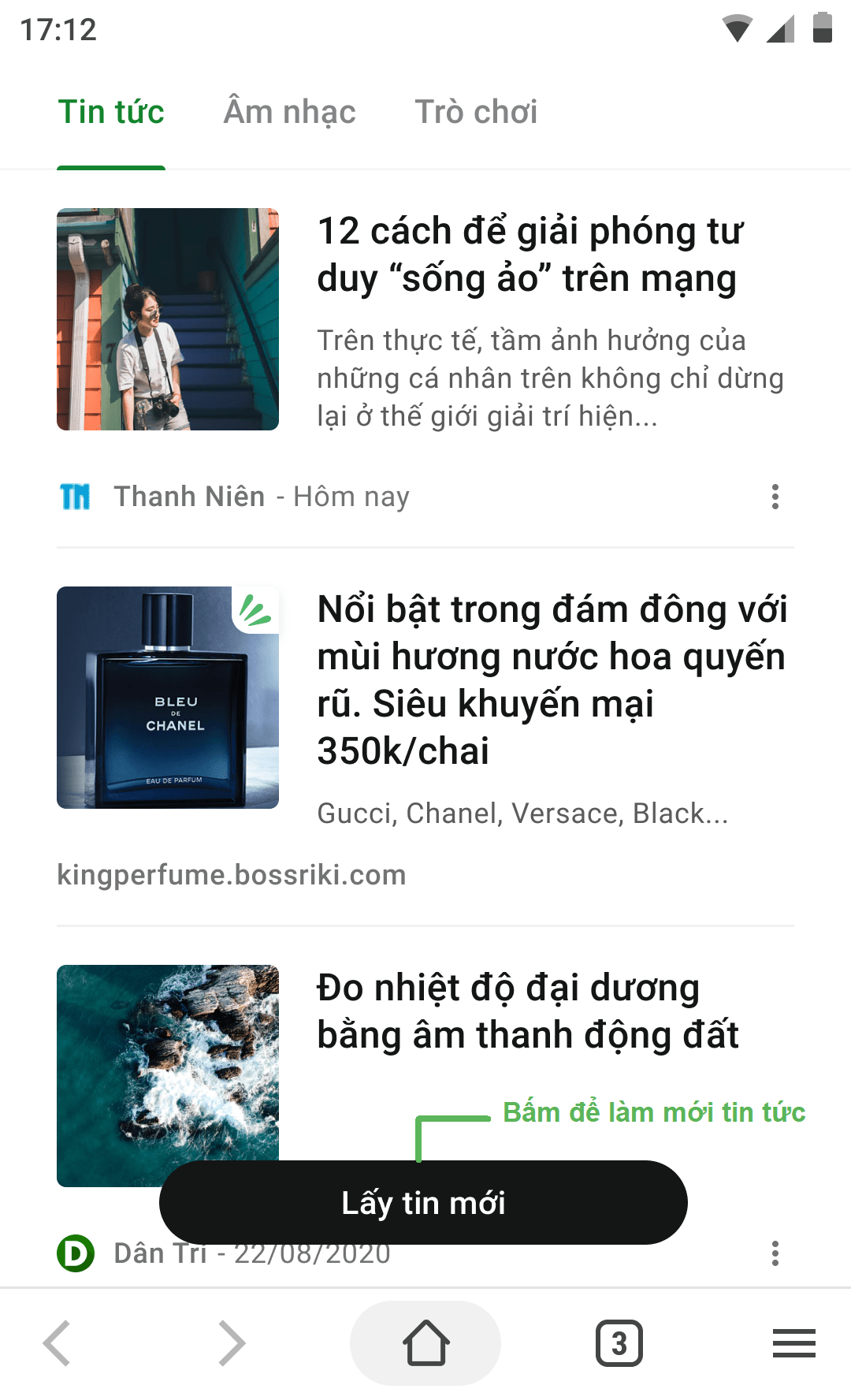Switch to the Âm nhạc tab
Screen dimensions: 851x1400
tap(289, 112)
